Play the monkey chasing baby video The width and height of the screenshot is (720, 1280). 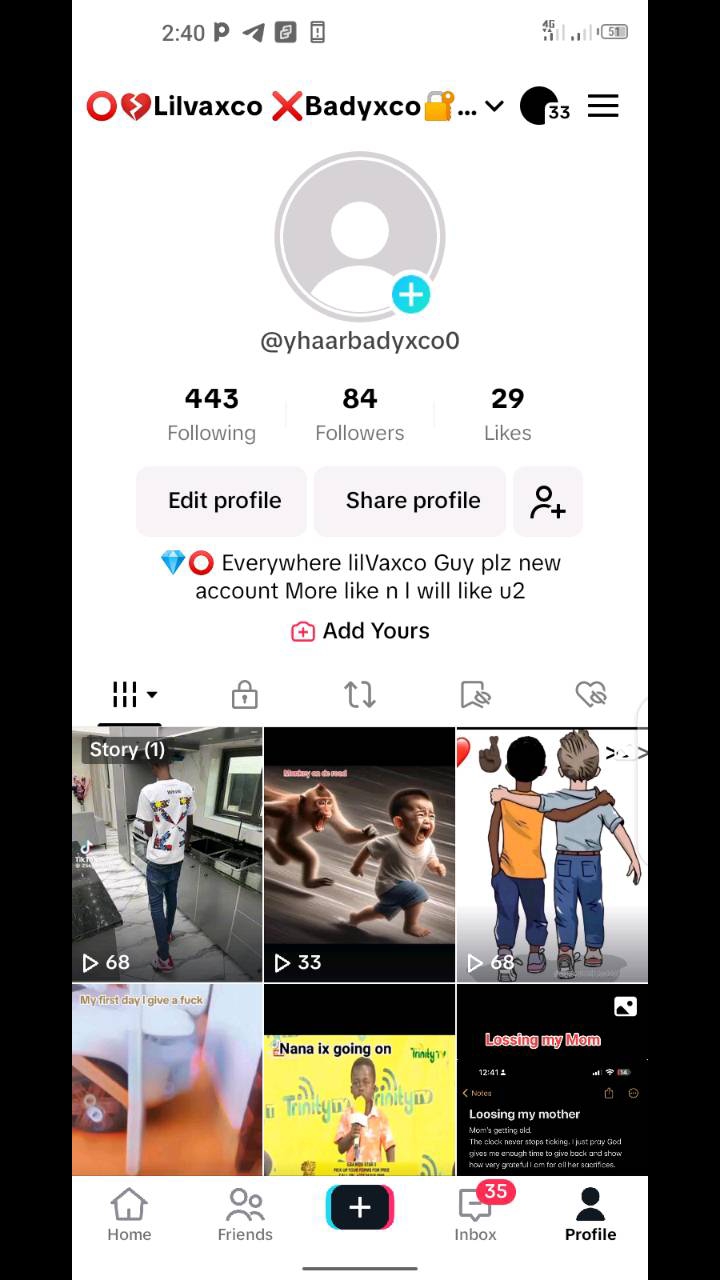pos(359,855)
